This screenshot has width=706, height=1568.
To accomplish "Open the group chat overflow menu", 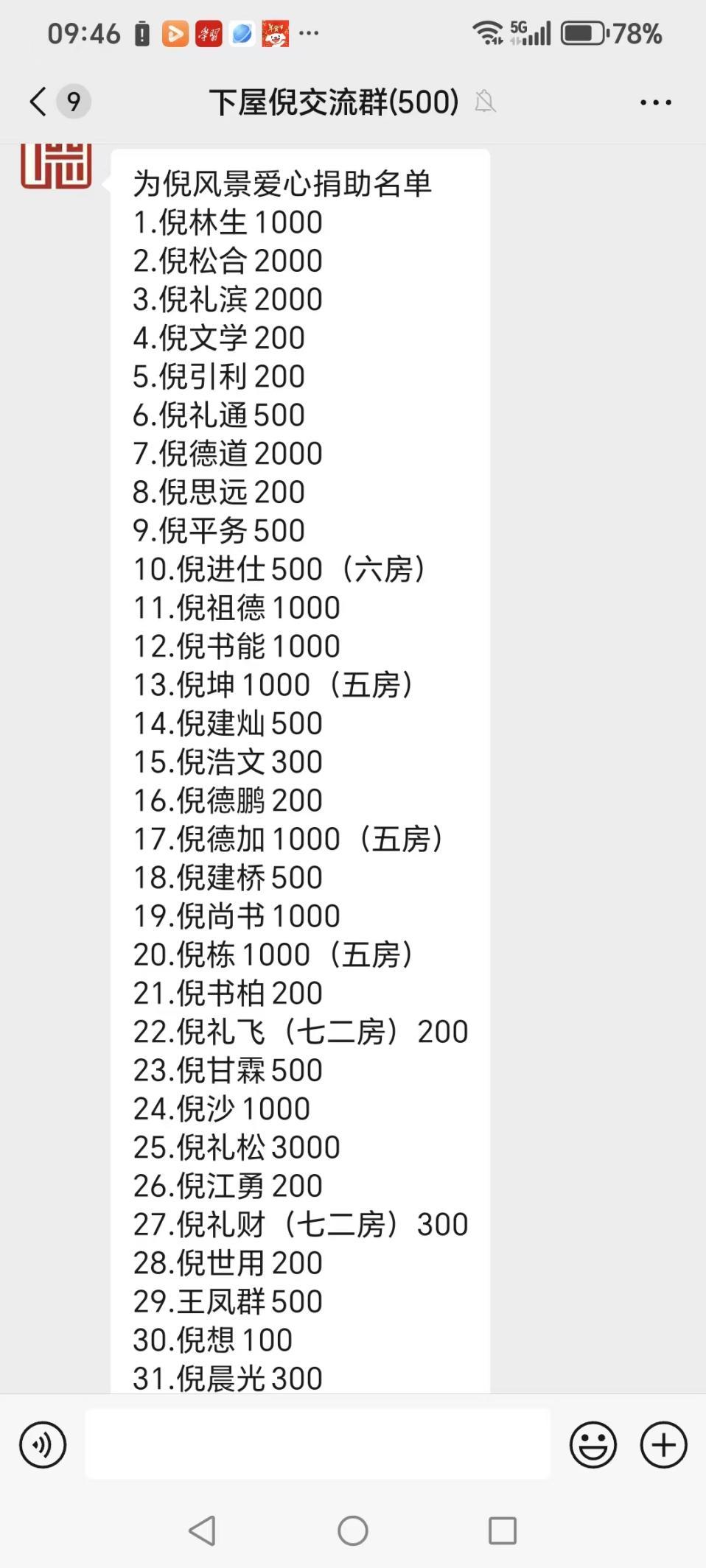I will tap(655, 102).
